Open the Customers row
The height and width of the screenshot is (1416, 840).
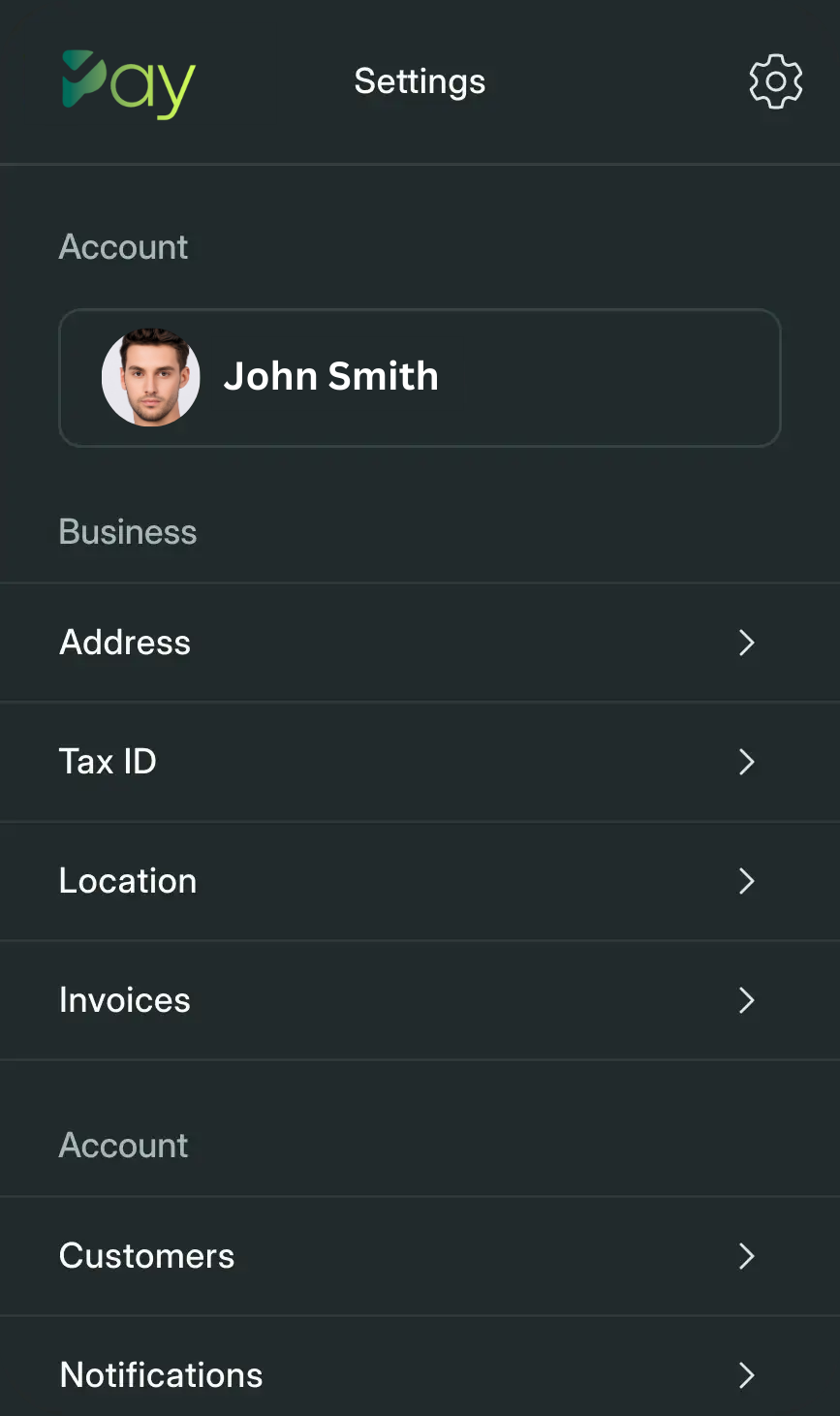[420, 1256]
